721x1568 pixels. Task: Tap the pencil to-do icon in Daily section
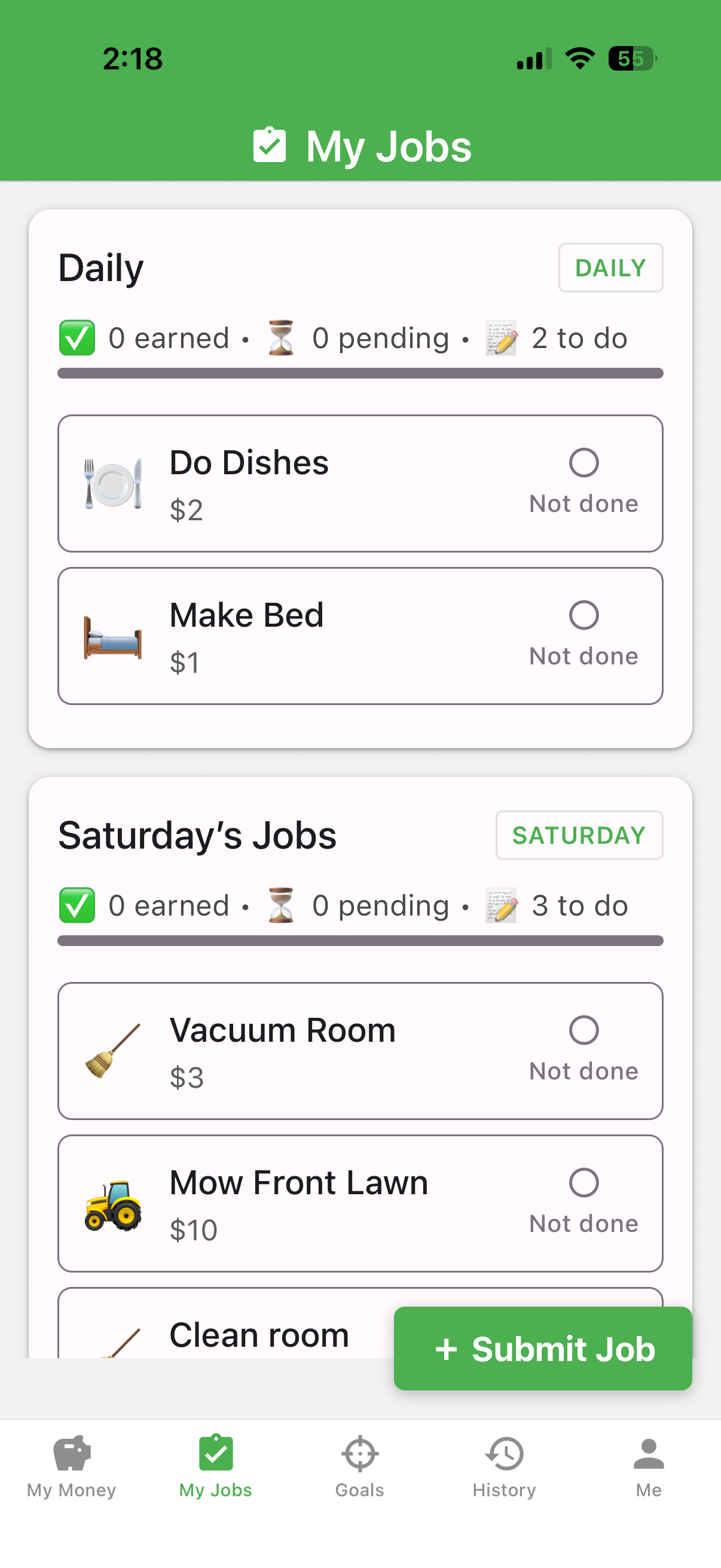point(499,337)
